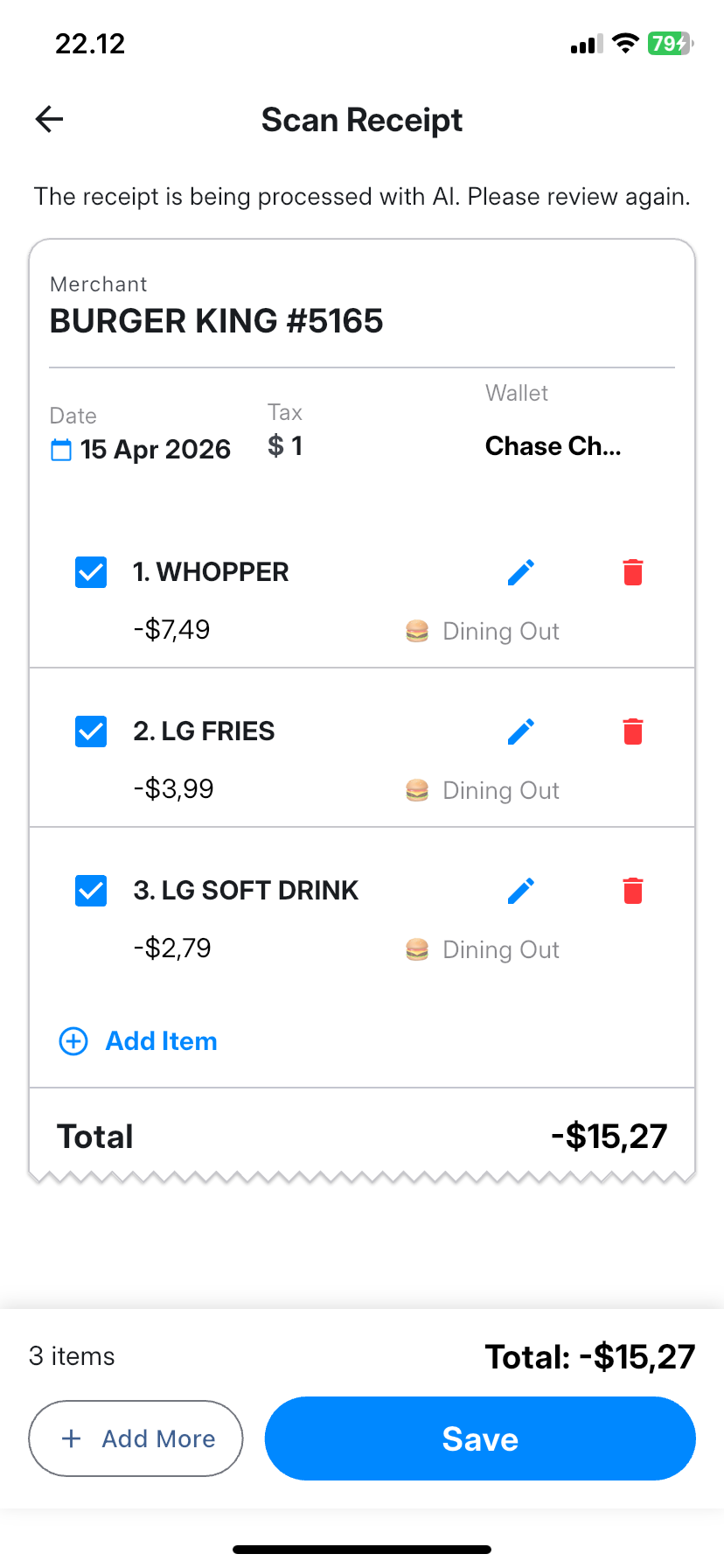Edit the WHOPPER item with the pencil icon
724x1568 pixels.
click(x=521, y=571)
